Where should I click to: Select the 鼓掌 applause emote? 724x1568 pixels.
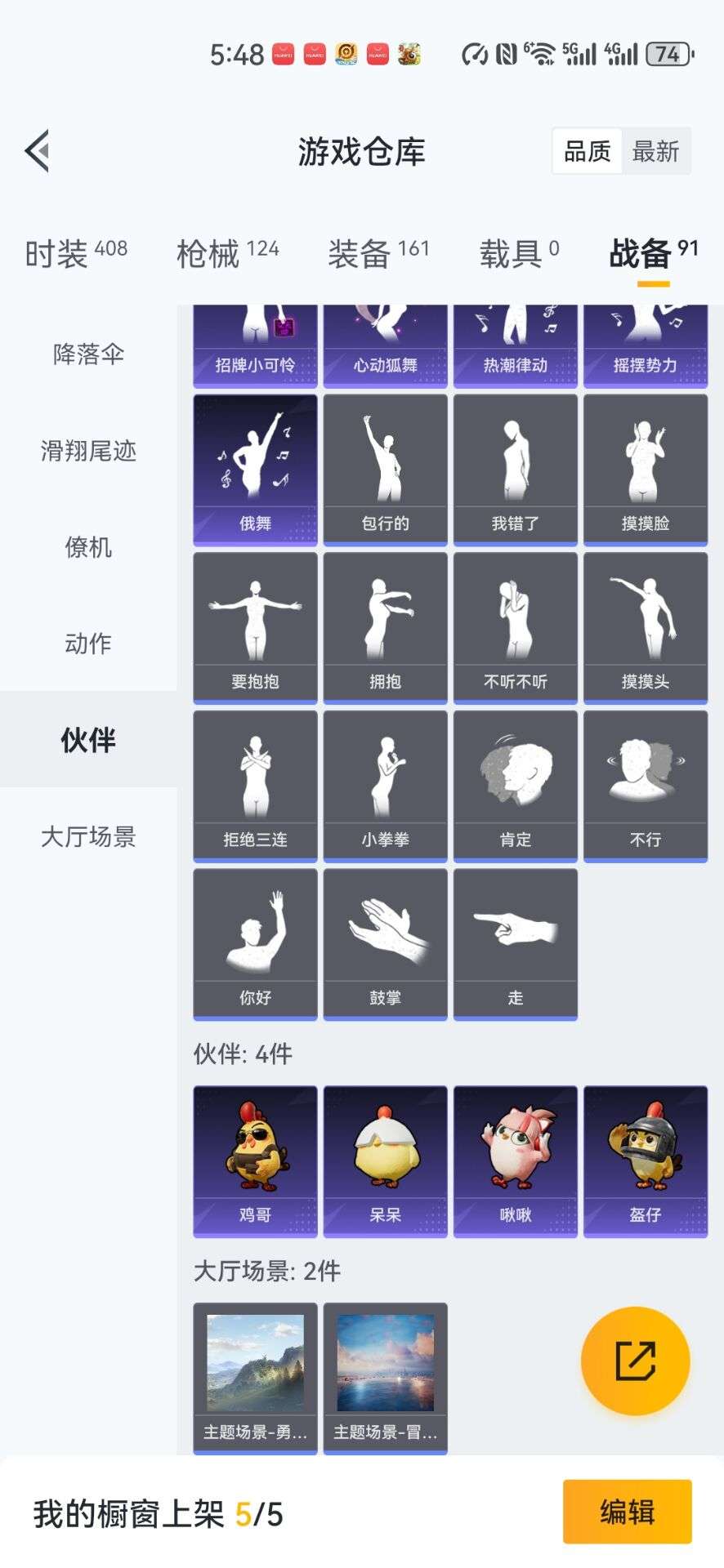click(385, 939)
